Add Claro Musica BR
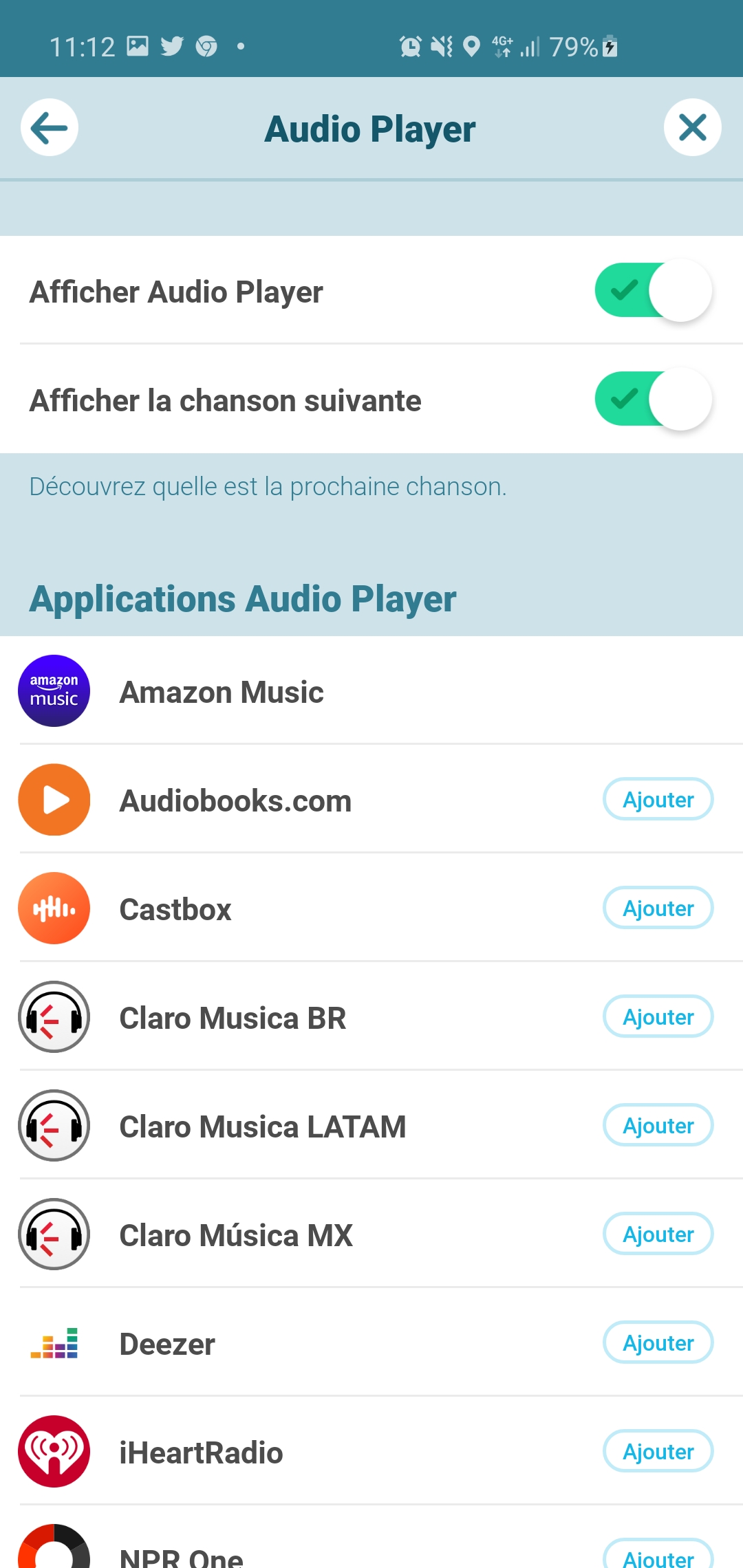 (x=658, y=1016)
